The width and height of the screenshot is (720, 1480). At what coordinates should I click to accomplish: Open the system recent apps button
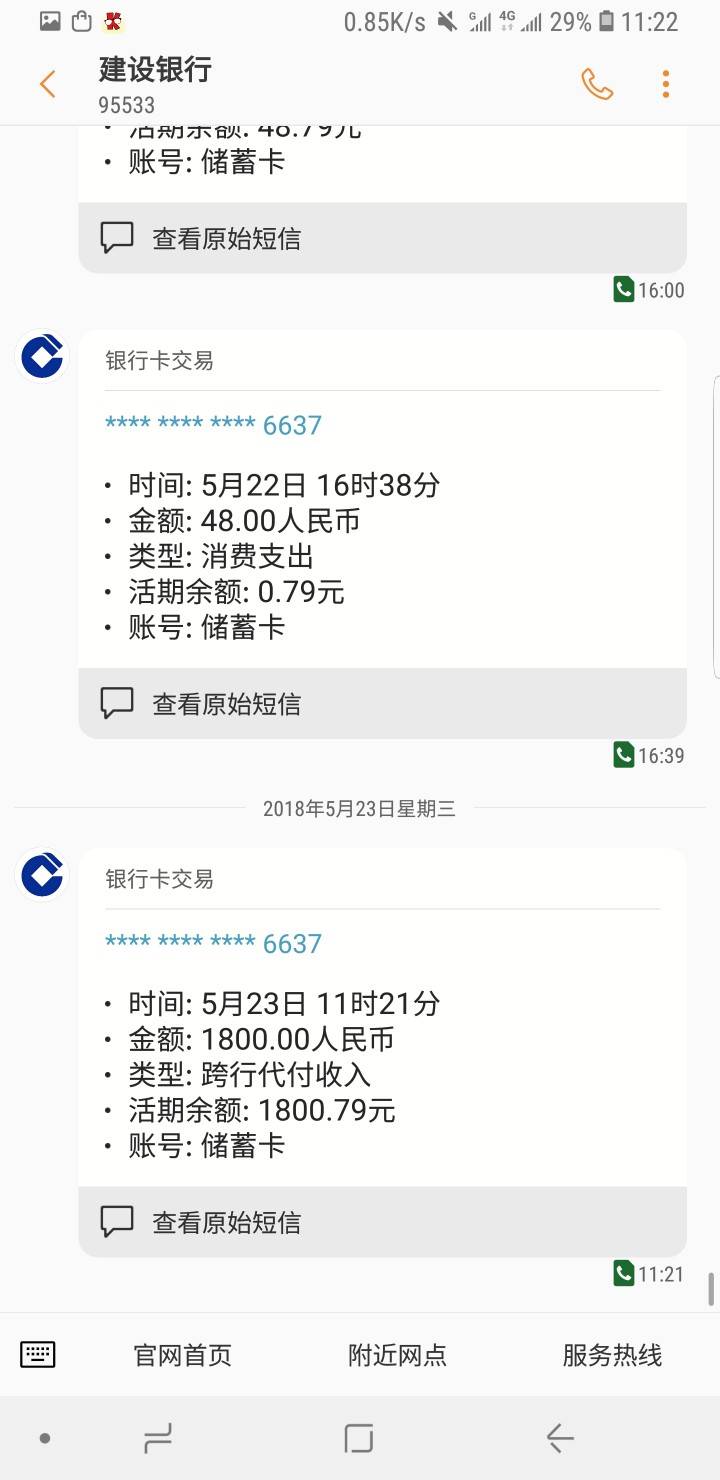pos(158,1438)
